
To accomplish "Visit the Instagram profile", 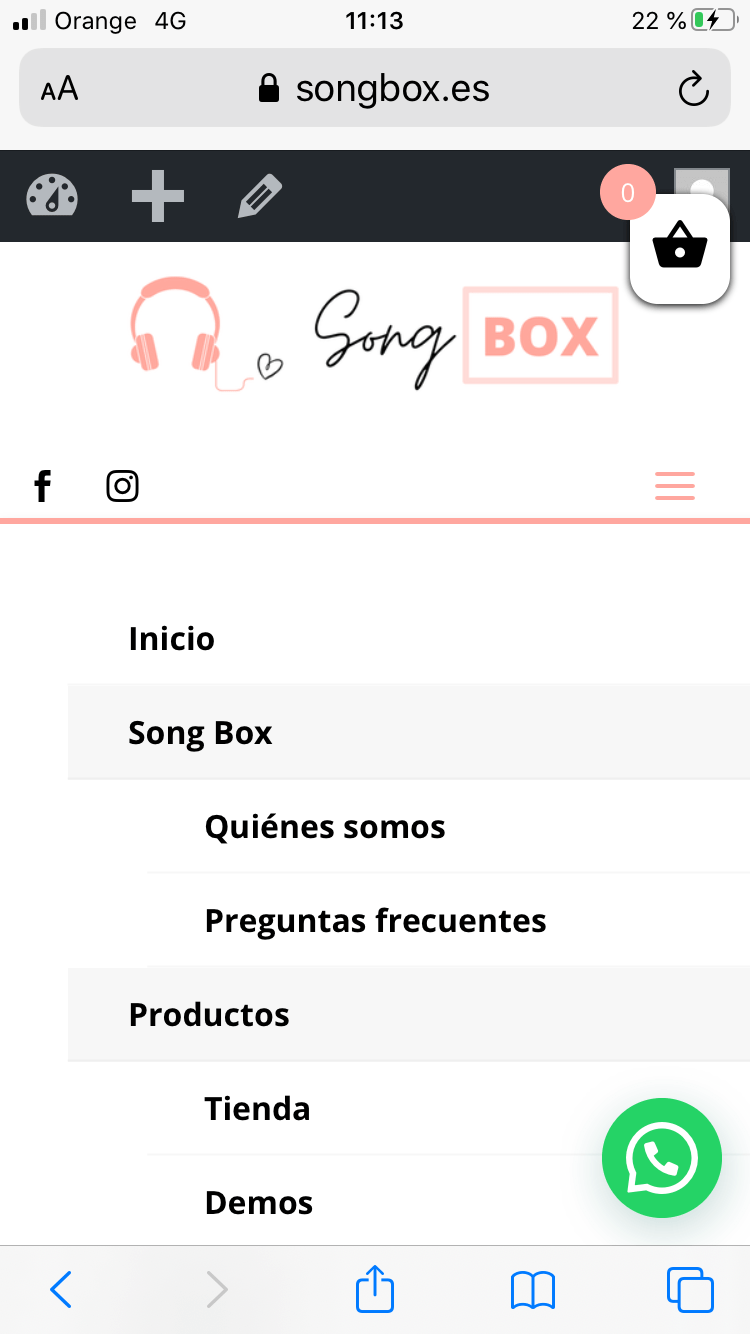I will click(x=122, y=486).
